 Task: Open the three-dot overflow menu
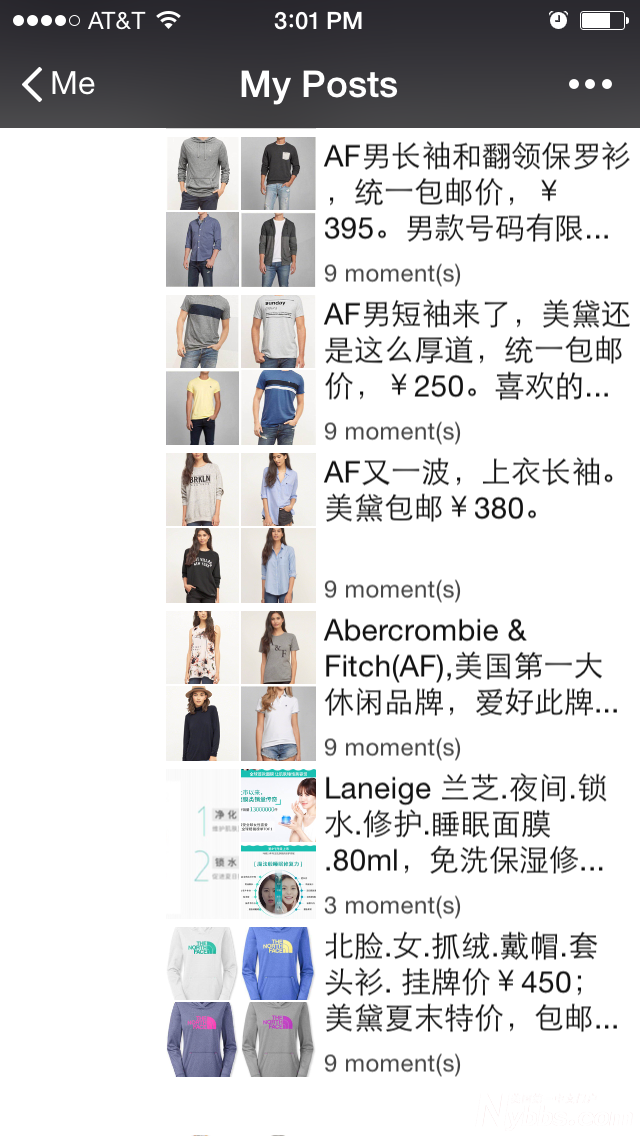click(590, 84)
